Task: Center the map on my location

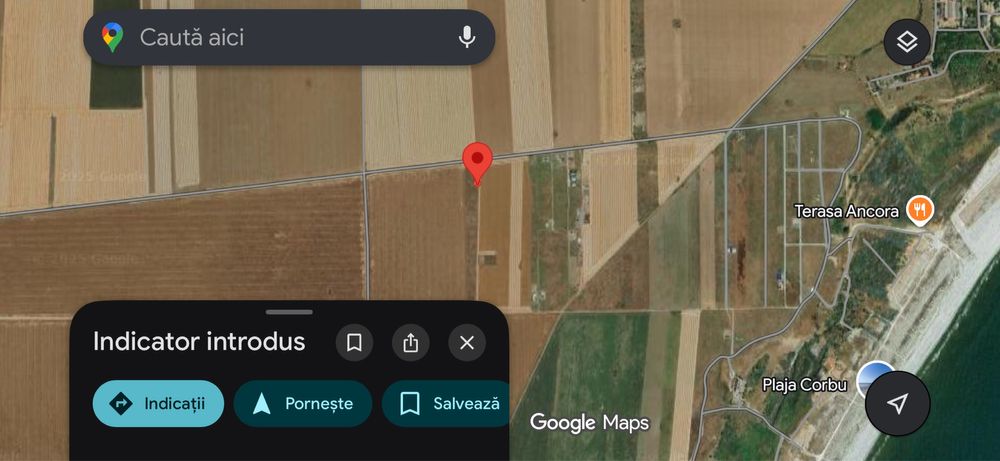Action: [x=897, y=403]
